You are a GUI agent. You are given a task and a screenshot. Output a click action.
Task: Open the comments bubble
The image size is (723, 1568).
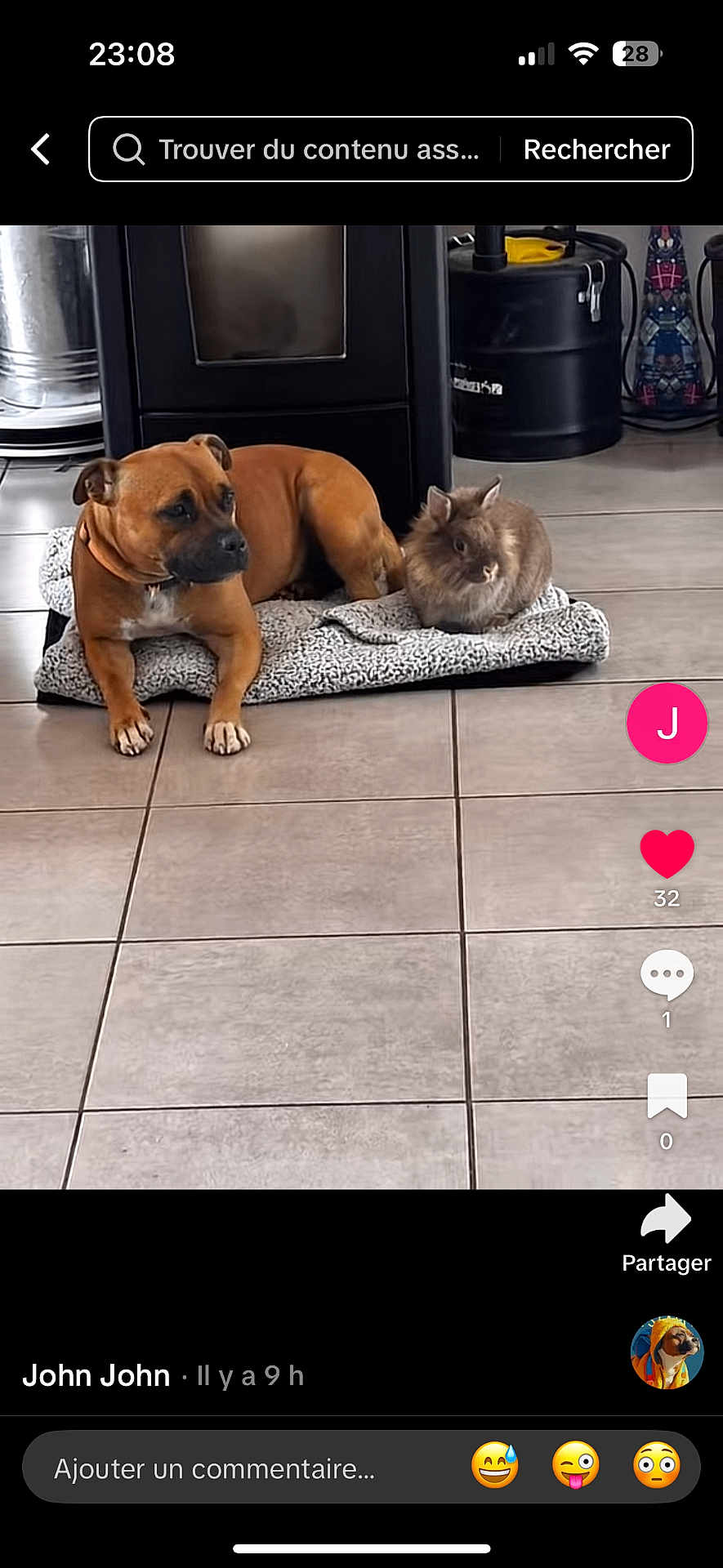pyautogui.click(x=667, y=974)
